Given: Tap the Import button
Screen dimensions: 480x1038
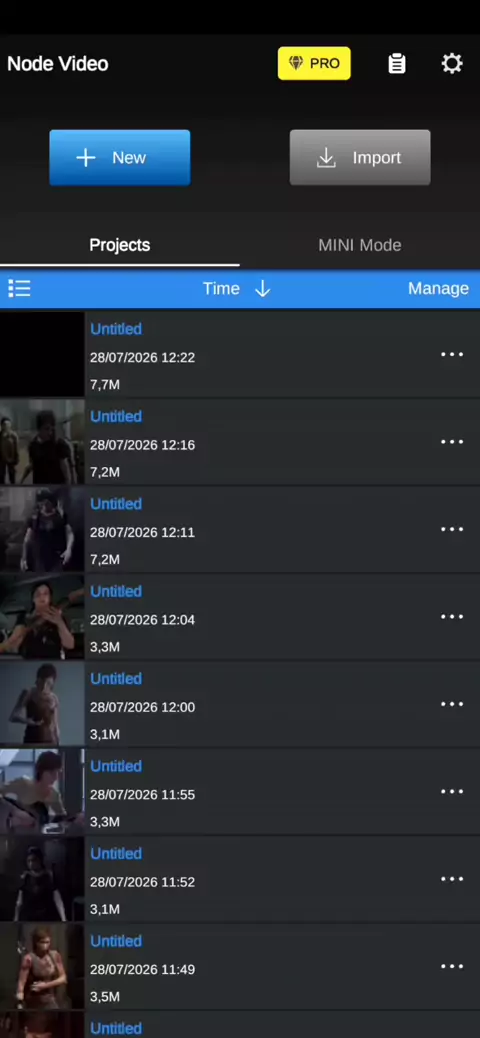Looking at the screenshot, I should click(x=360, y=158).
